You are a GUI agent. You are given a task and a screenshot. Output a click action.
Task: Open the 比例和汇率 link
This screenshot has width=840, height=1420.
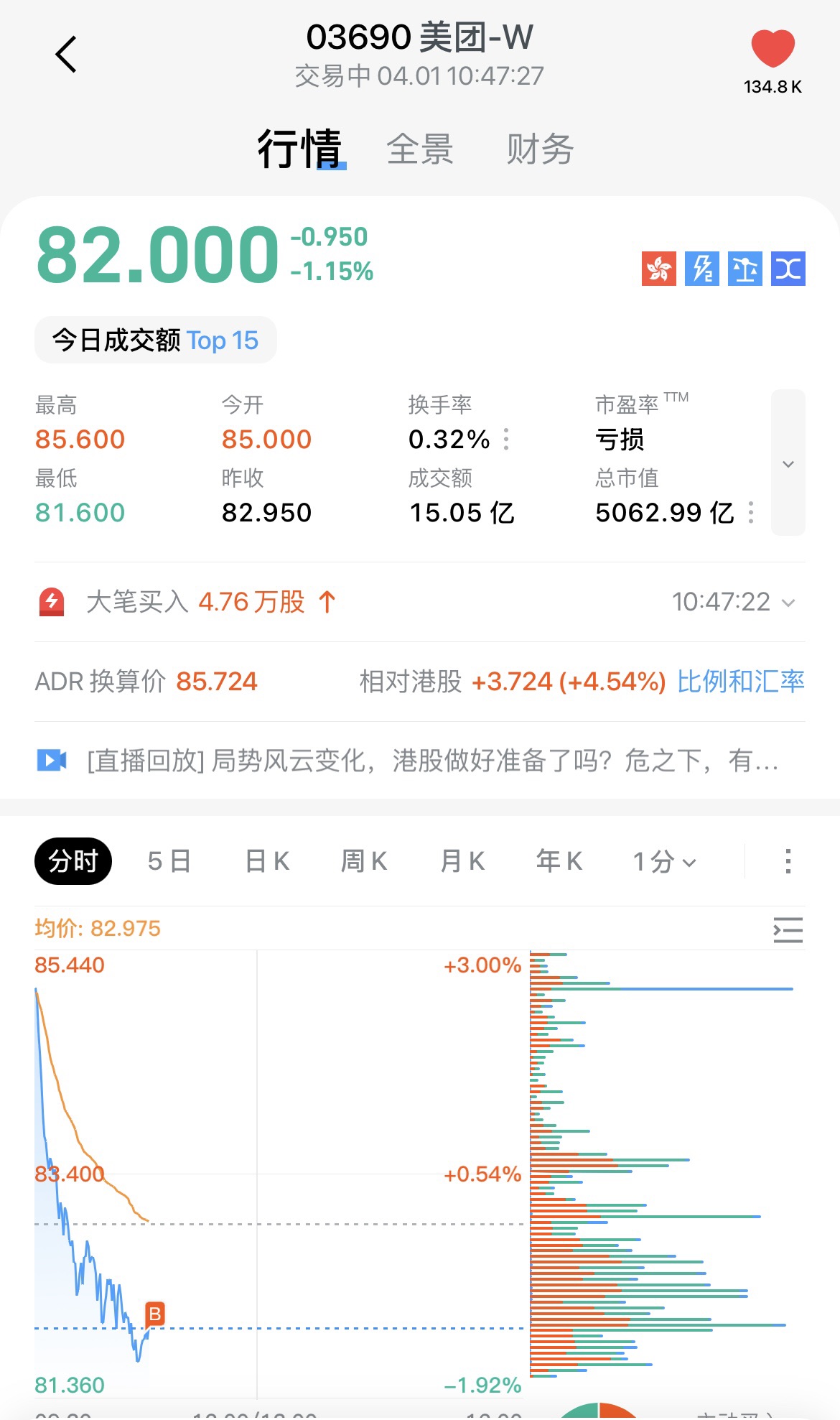click(x=740, y=682)
